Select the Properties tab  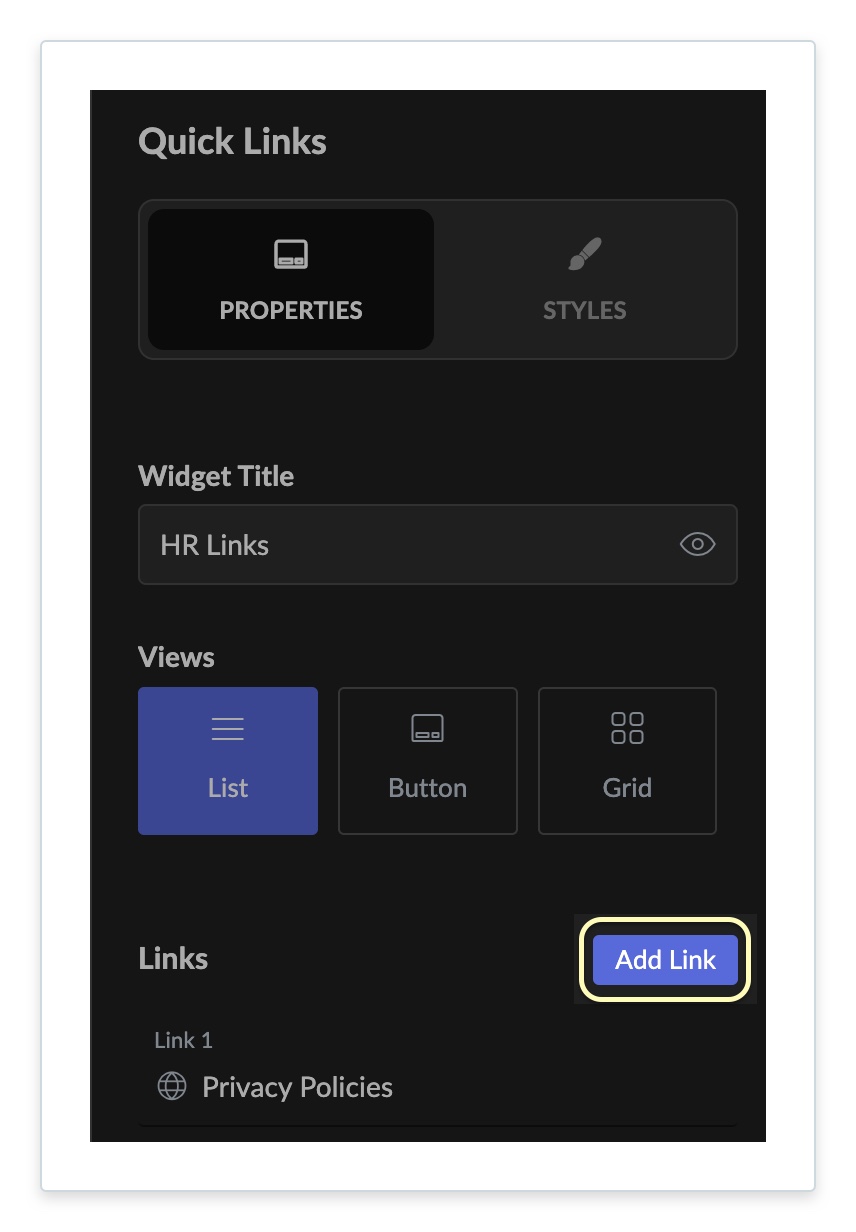[x=291, y=280]
